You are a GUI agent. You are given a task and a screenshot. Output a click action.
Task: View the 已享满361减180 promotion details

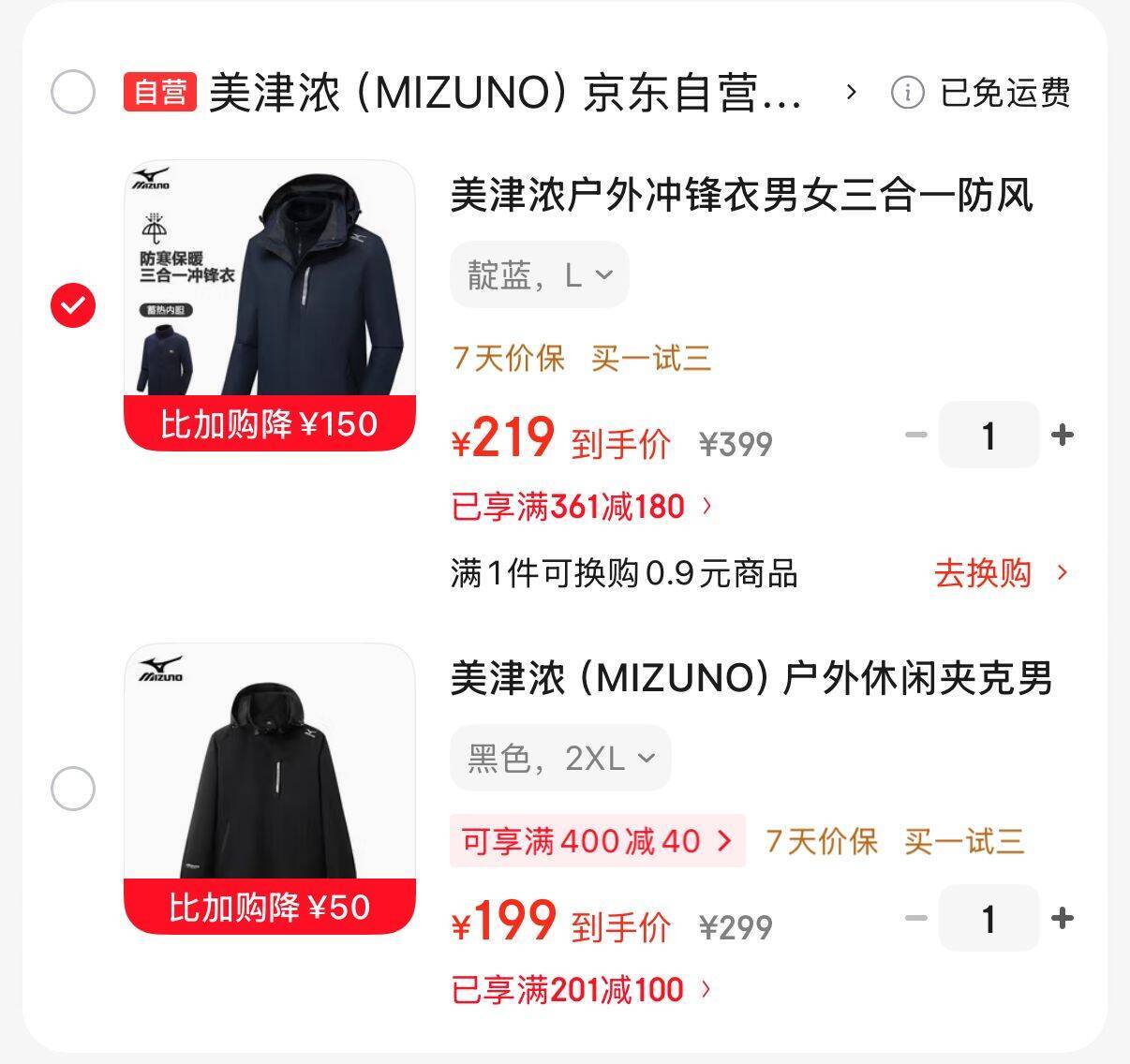tap(581, 507)
